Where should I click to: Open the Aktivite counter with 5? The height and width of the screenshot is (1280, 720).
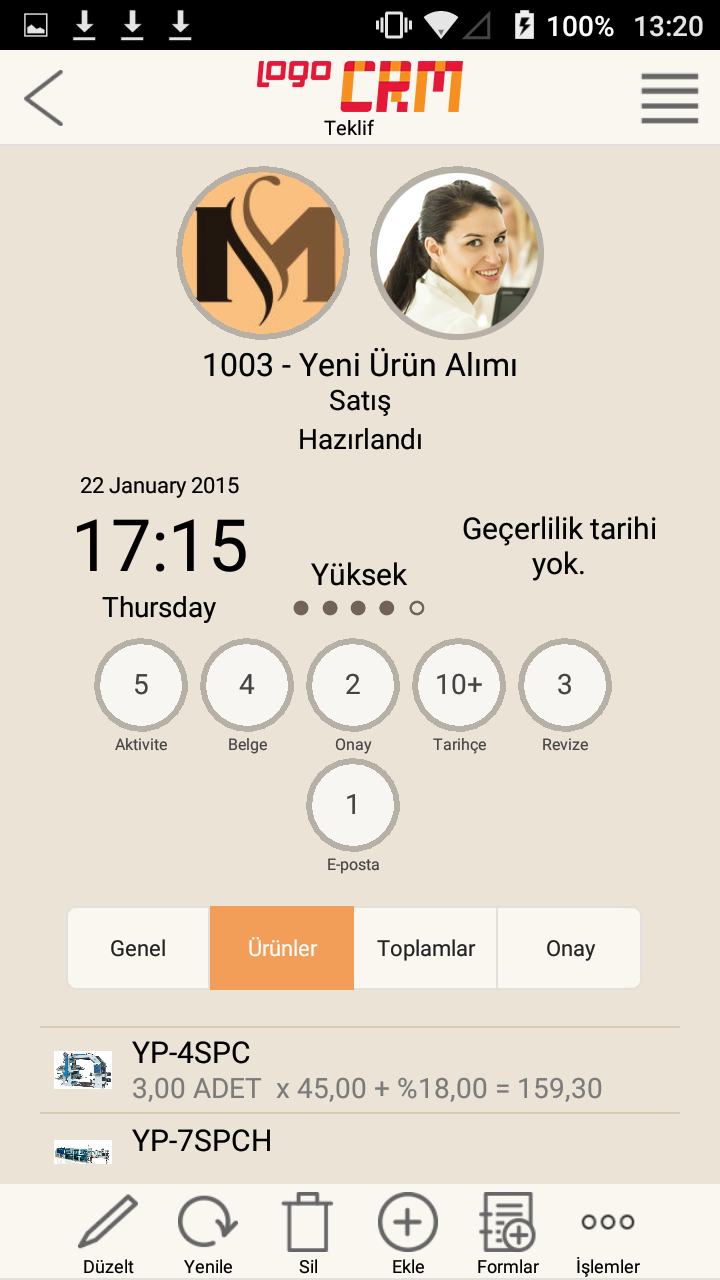(x=141, y=685)
